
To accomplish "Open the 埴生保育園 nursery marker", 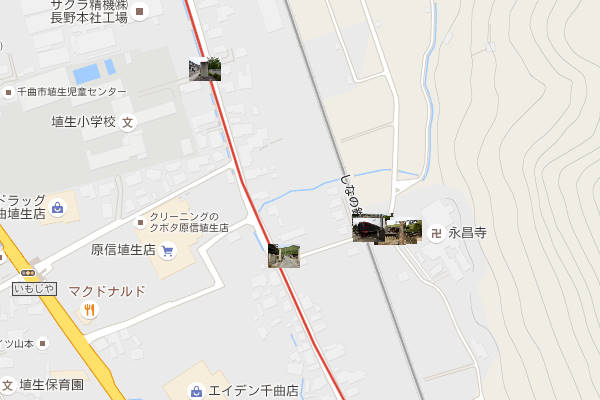I will [x=8, y=384].
